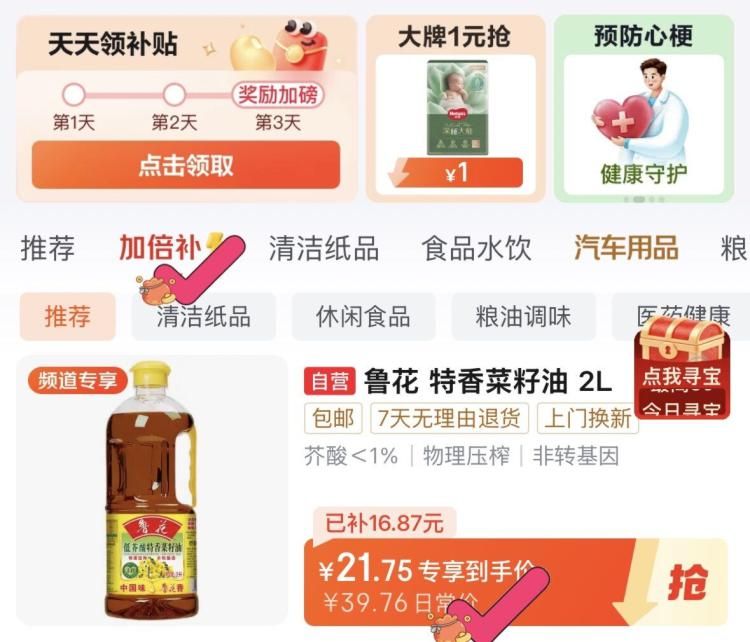Switch to top 清洁纸品 category tab
This screenshot has width=750, height=642.
(323, 248)
